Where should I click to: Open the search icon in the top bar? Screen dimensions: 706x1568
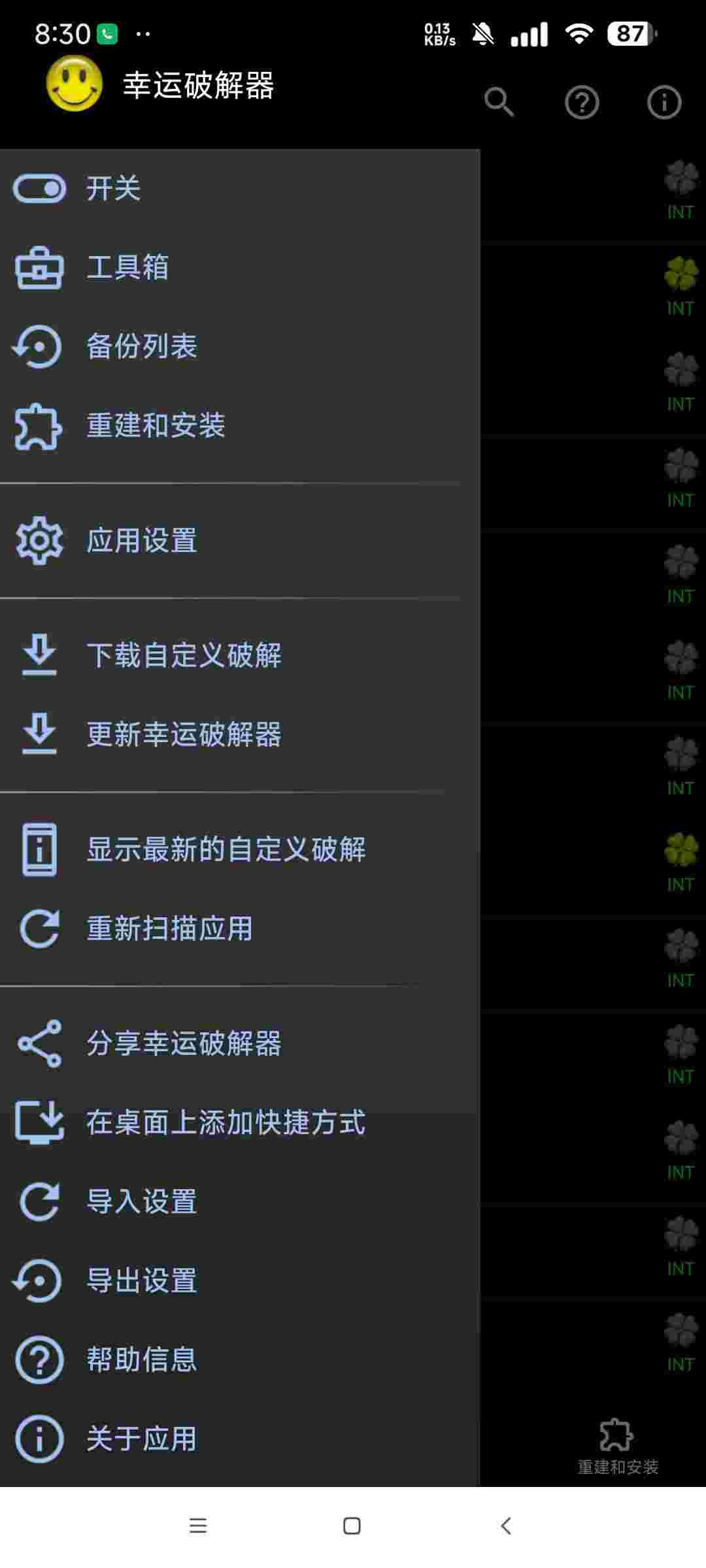(499, 103)
